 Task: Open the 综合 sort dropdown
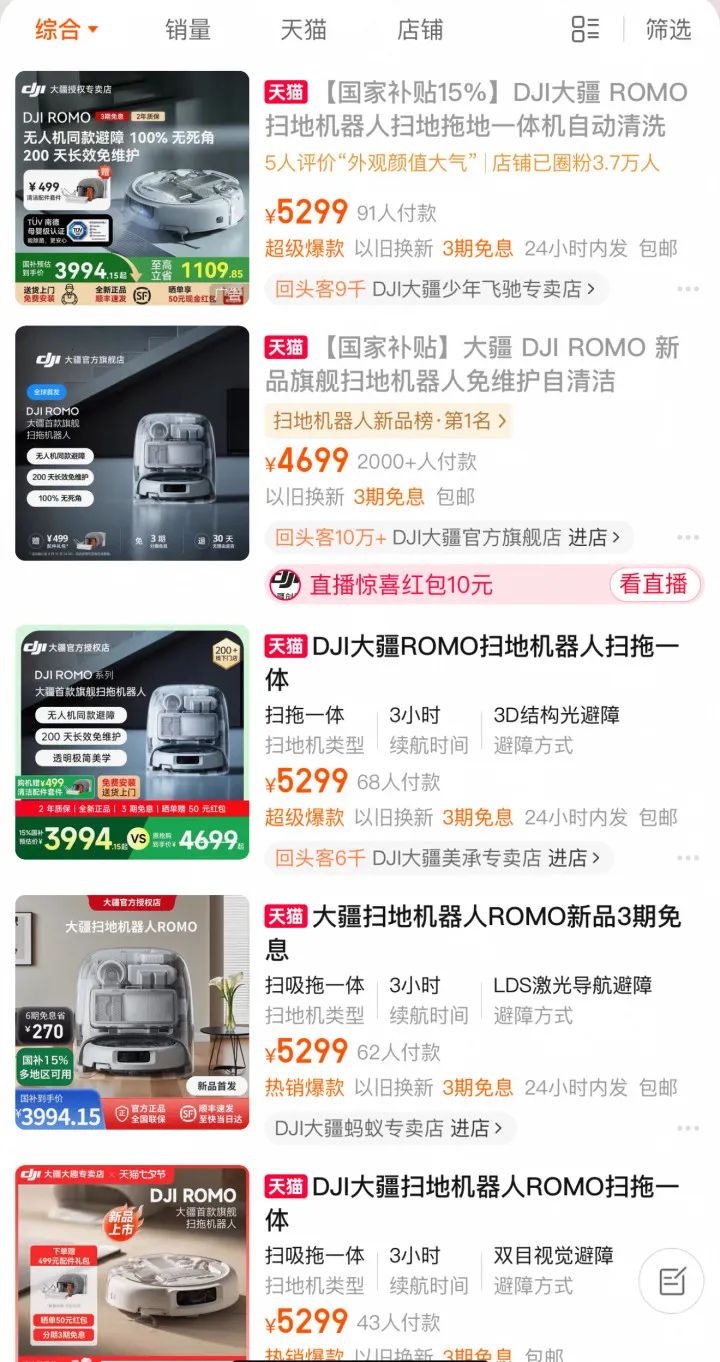point(66,29)
